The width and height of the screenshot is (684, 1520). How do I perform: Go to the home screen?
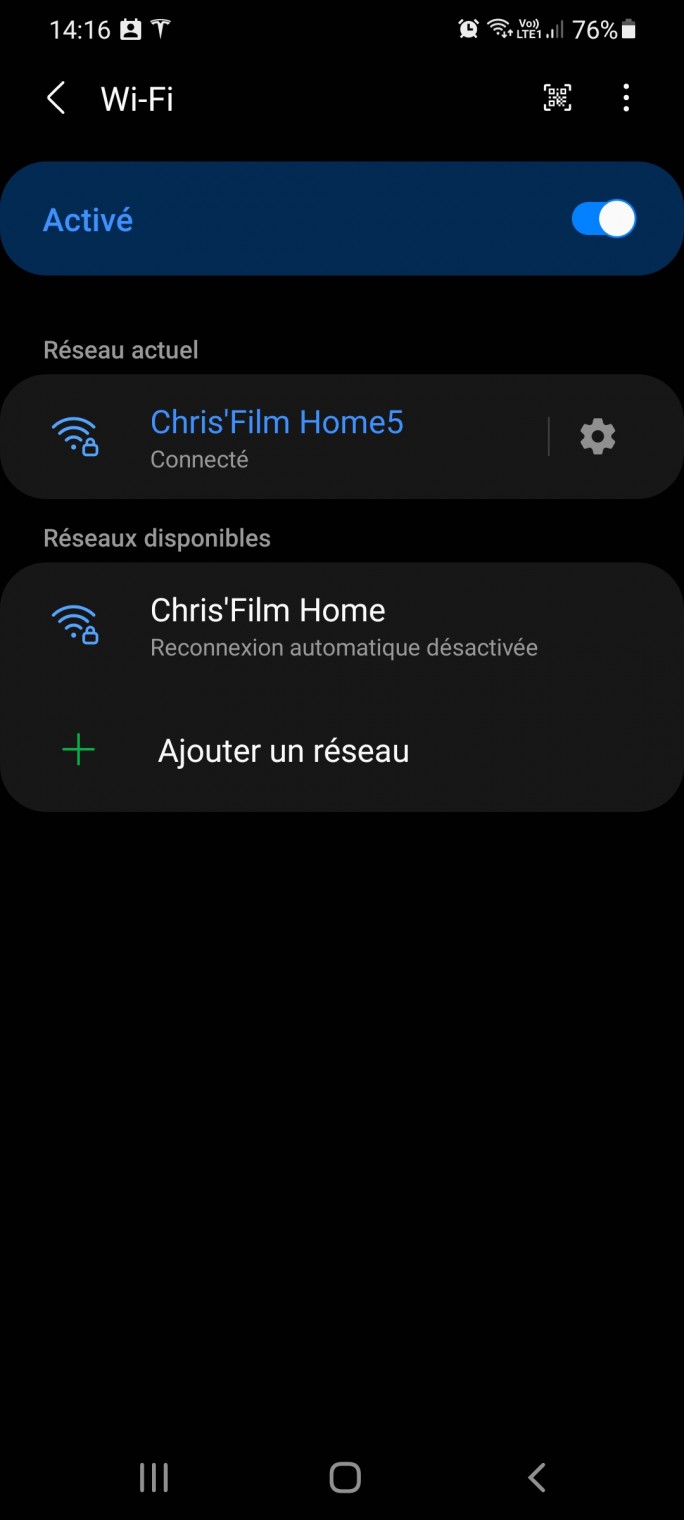click(x=344, y=1477)
